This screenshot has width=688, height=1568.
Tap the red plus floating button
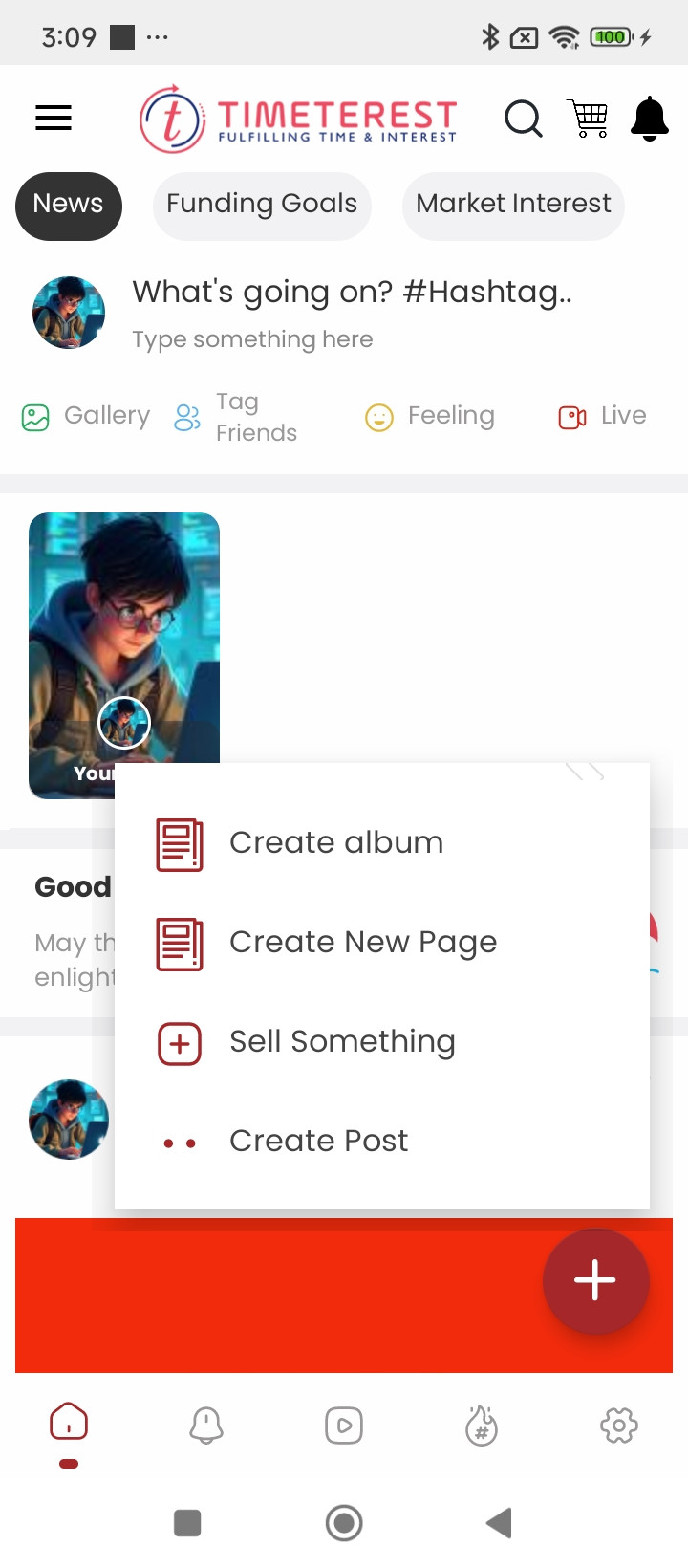coord(595,1280)
